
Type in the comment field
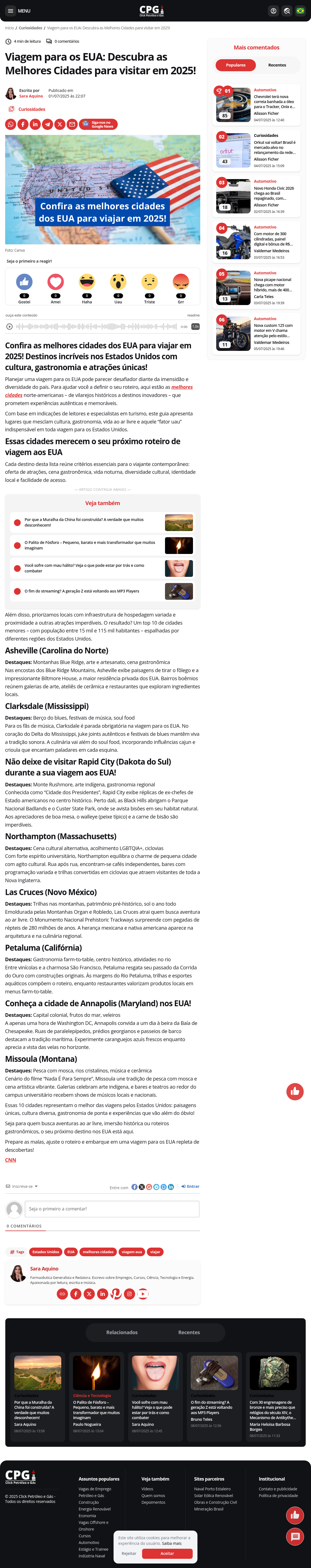(x=112, y=1209)
